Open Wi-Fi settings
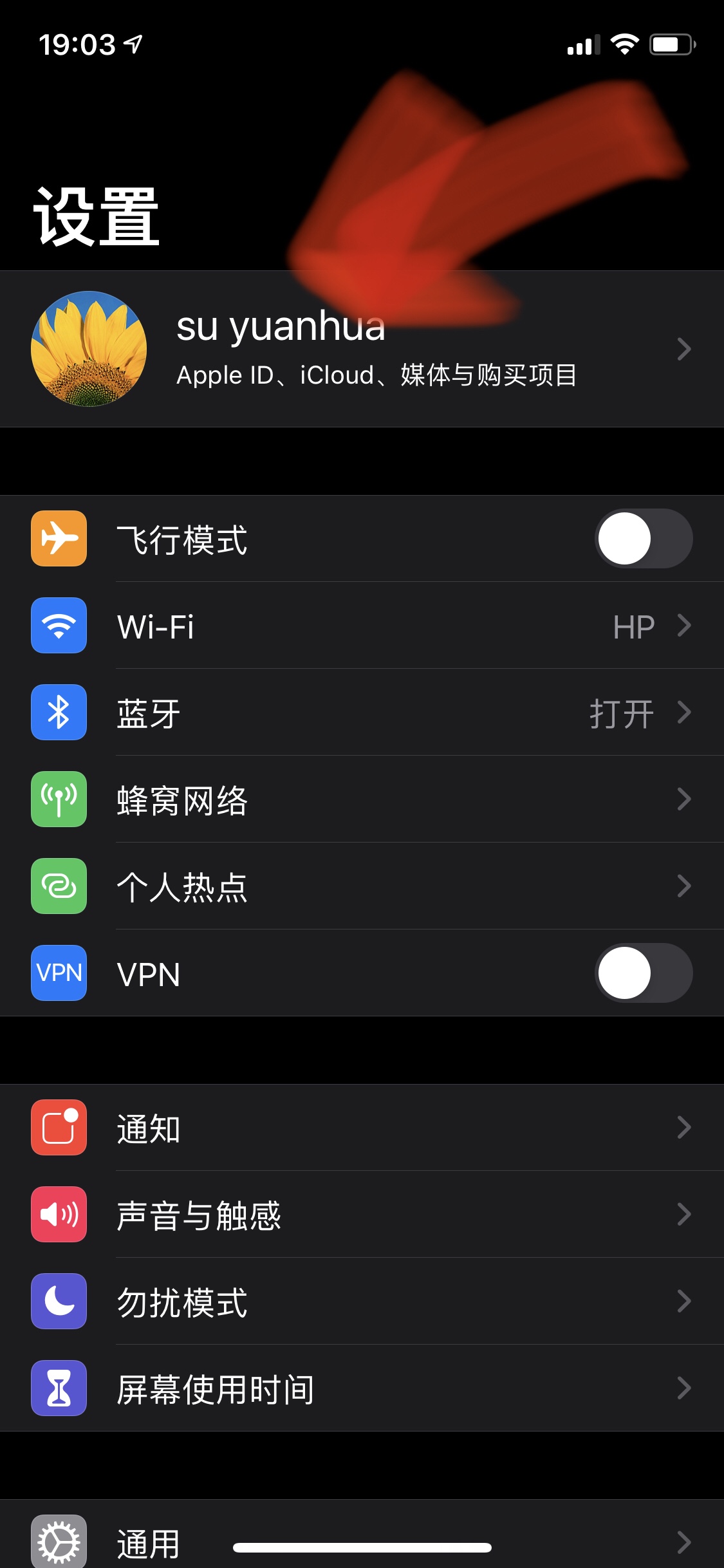The image size is (724, 1568). click(x=362, y=626)
